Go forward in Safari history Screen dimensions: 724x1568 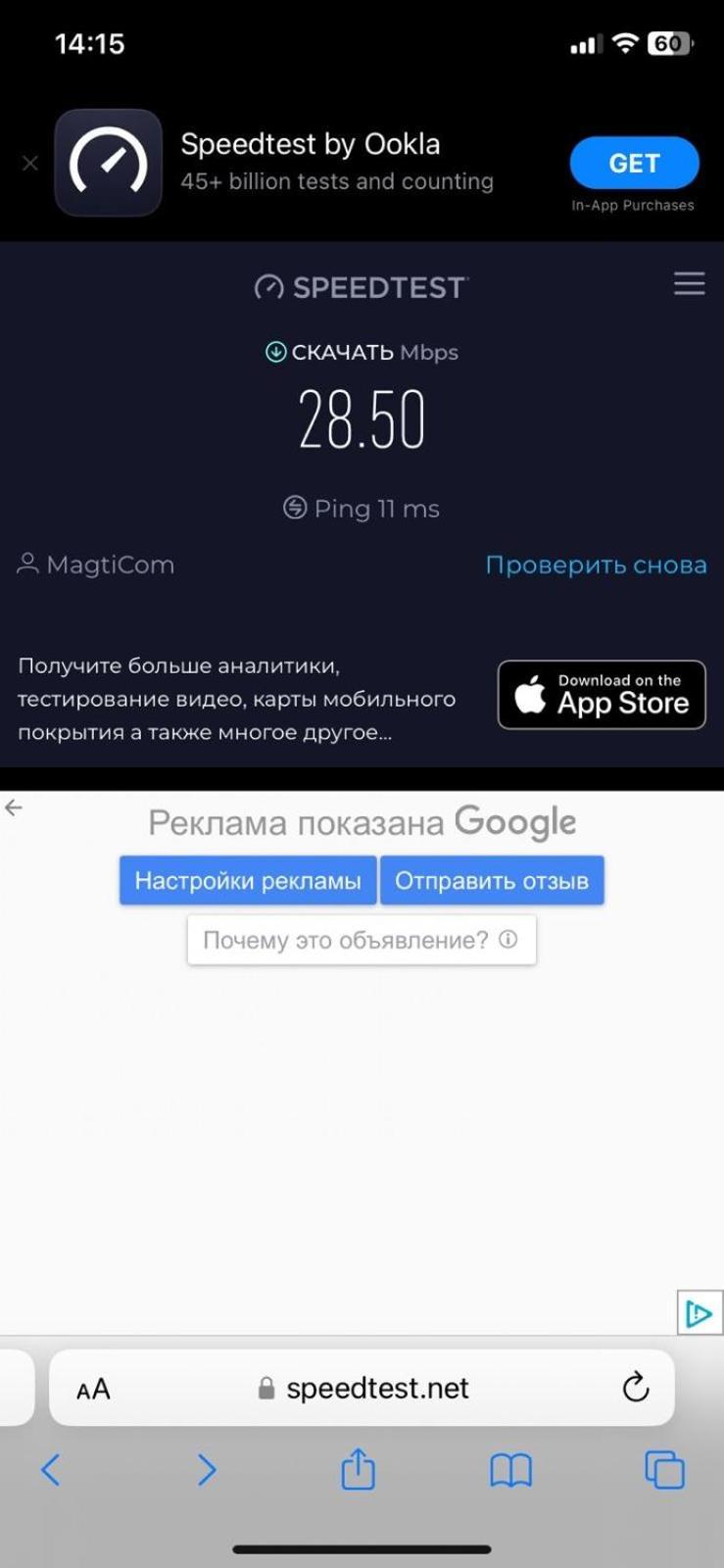click(206, 1469)
